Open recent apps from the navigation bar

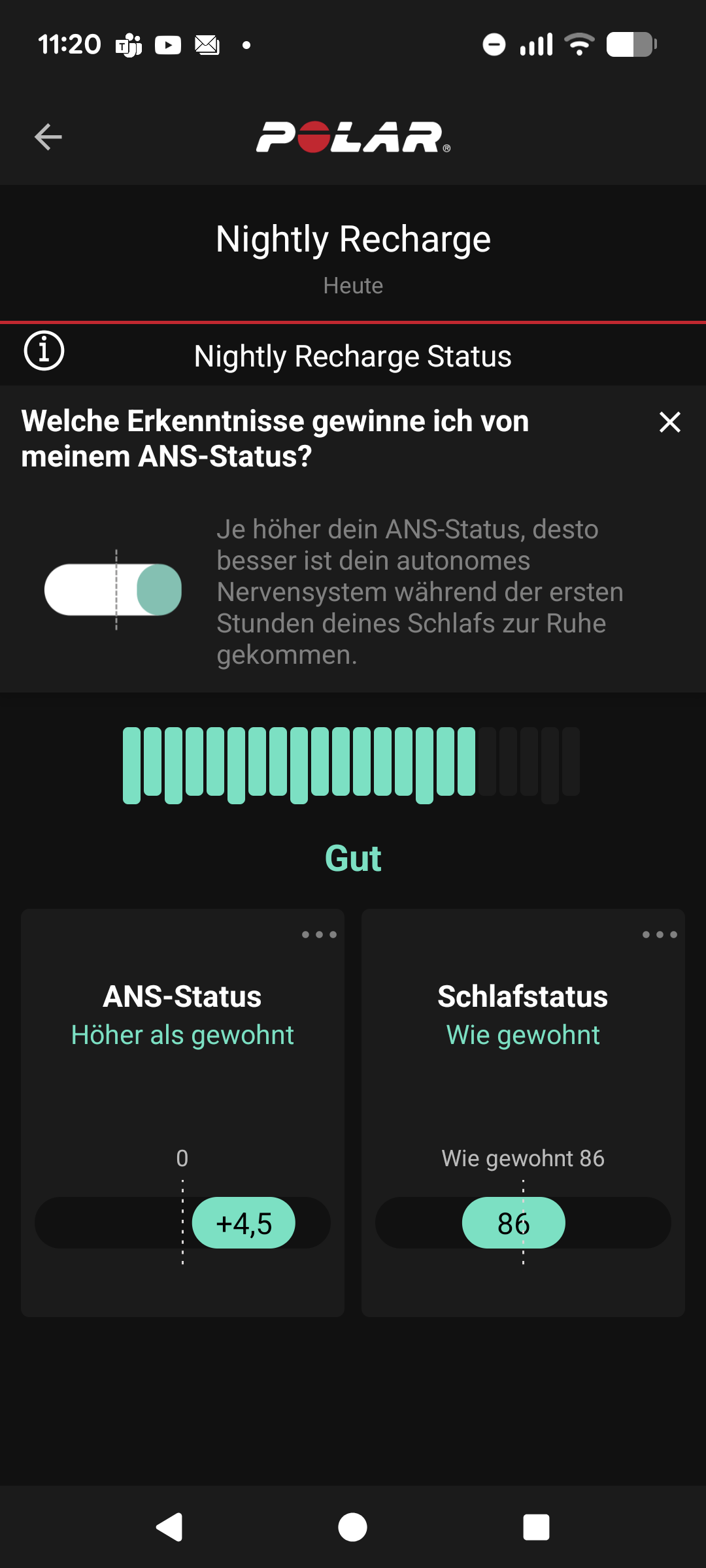pos(536,1527)
